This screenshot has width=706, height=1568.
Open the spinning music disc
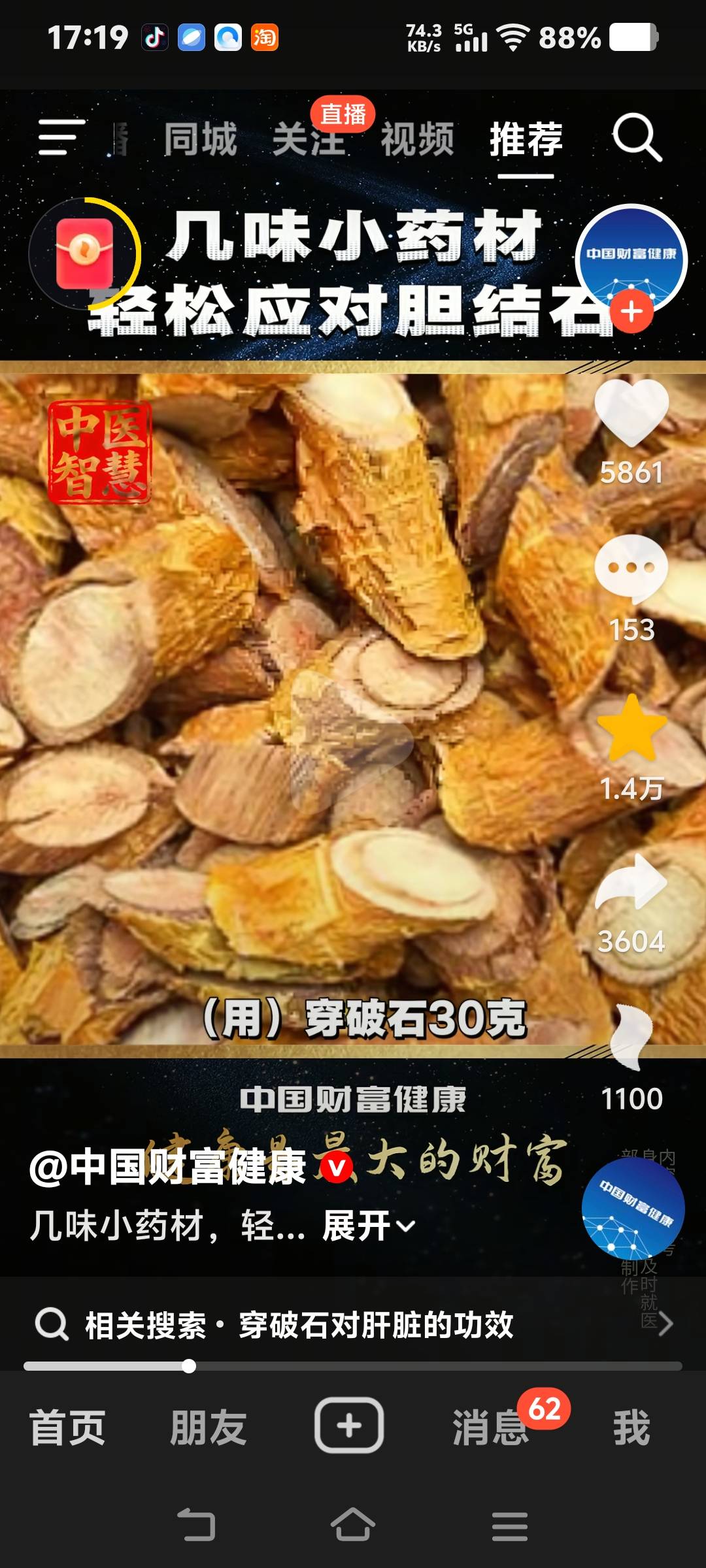633,1209
